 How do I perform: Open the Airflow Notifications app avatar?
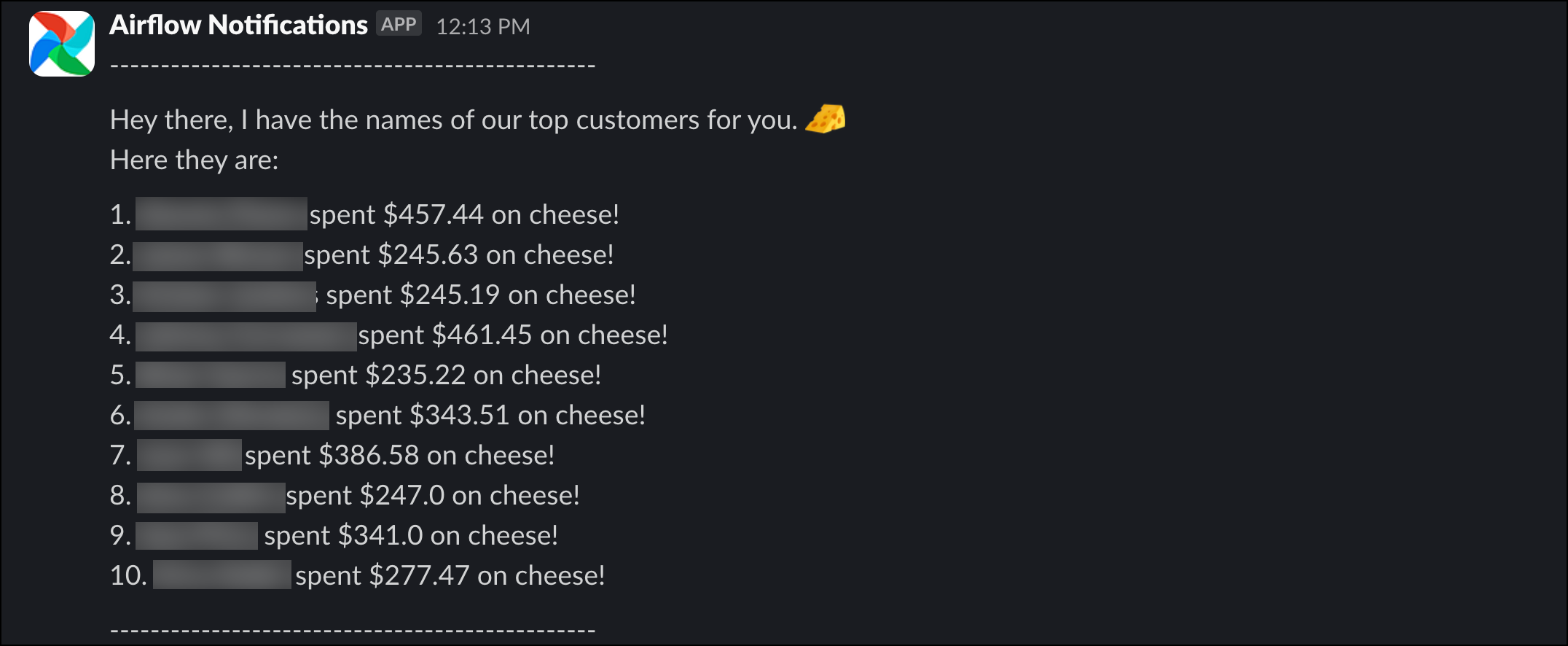[x=62, y=44]
